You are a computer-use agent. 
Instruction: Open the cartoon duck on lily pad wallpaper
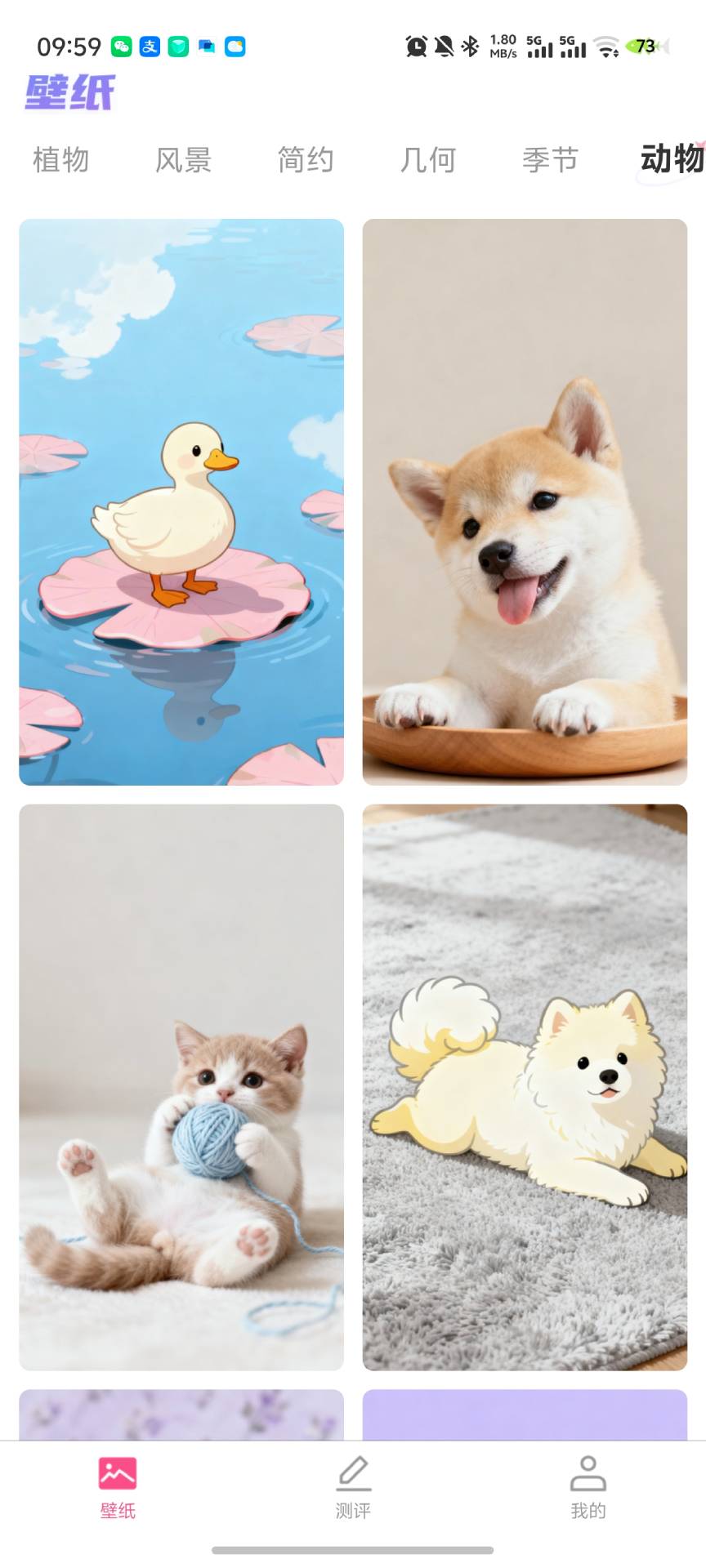(181, 502)
